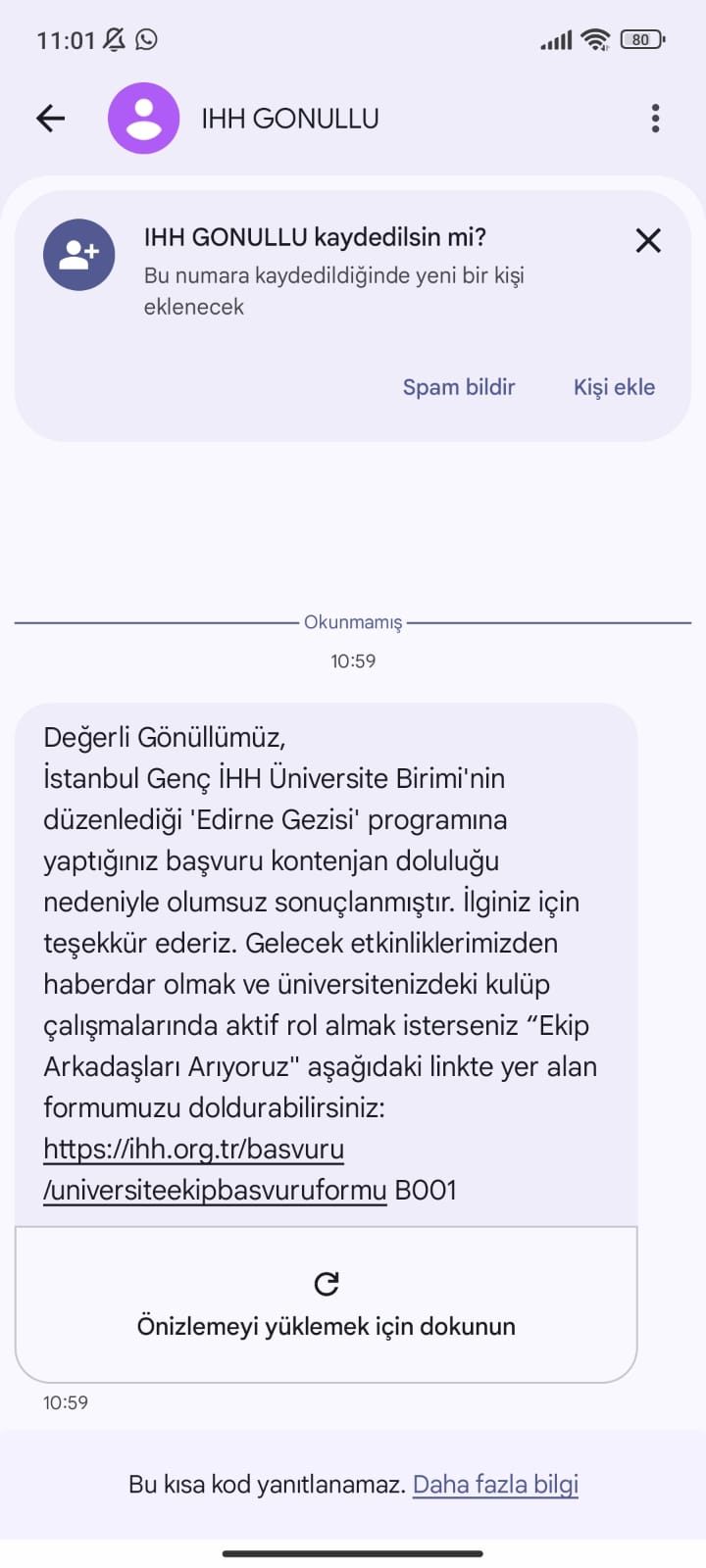This screenshot has height=1568, width=706.
Task: Load the link preview with Önizlemeyi yüklemek
Action: tap(326, 1304)
